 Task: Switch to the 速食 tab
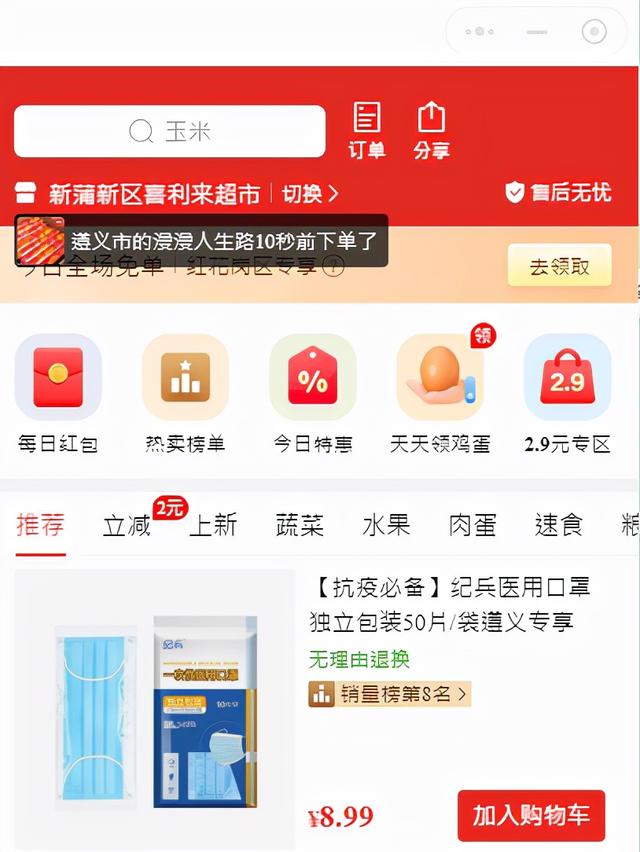pyautogui.click(x=558, y=525)
